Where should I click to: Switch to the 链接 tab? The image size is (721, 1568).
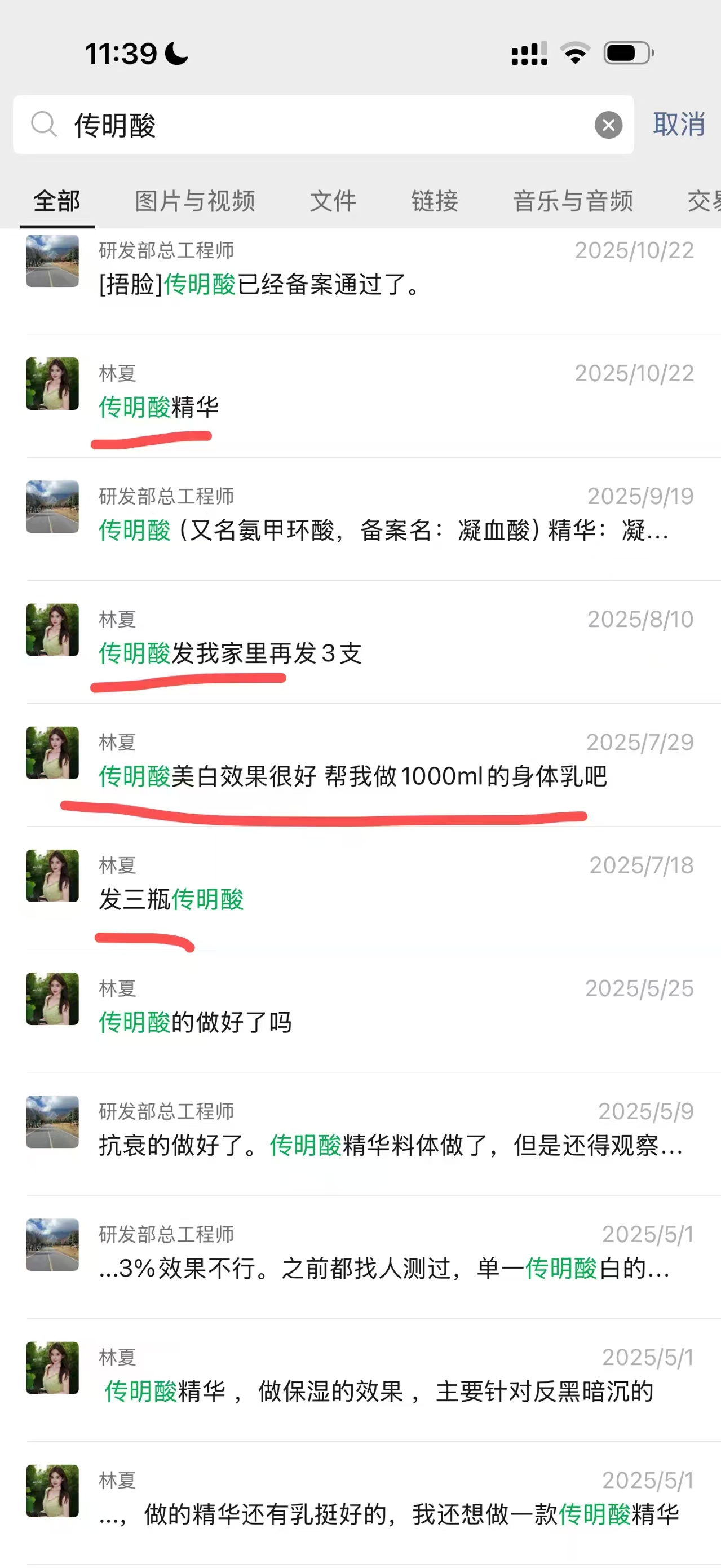pos(435,201)
